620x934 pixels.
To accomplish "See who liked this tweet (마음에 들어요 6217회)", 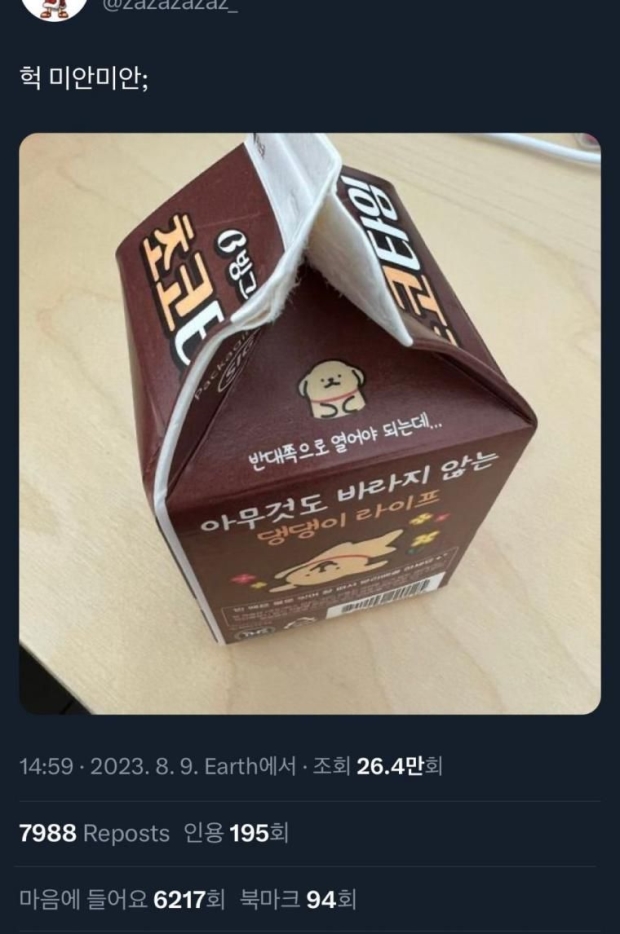I will (x=122, y=899).
